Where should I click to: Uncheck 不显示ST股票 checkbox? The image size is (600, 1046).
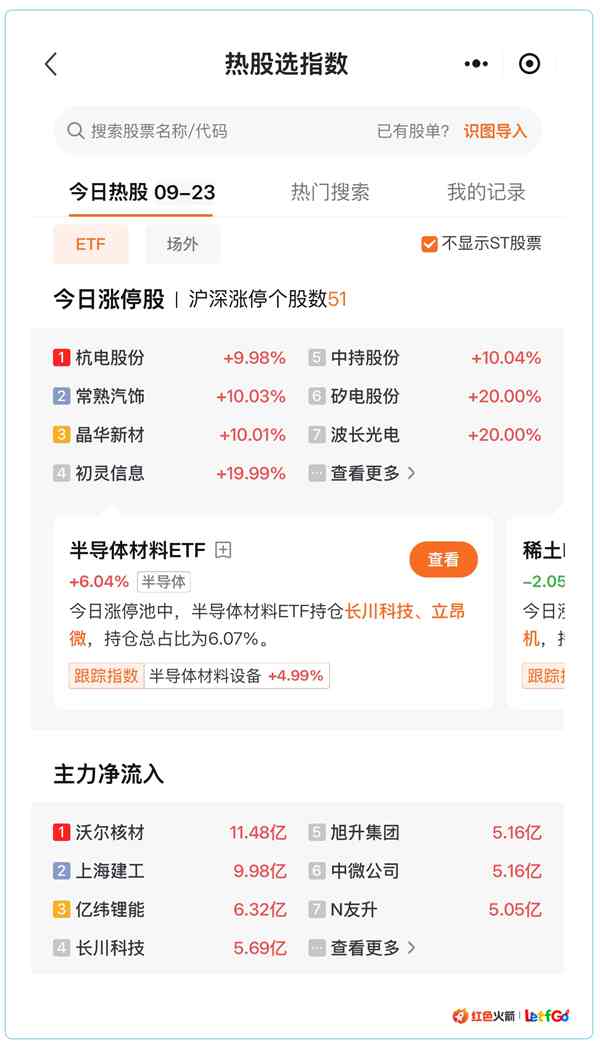click(428, 244)
